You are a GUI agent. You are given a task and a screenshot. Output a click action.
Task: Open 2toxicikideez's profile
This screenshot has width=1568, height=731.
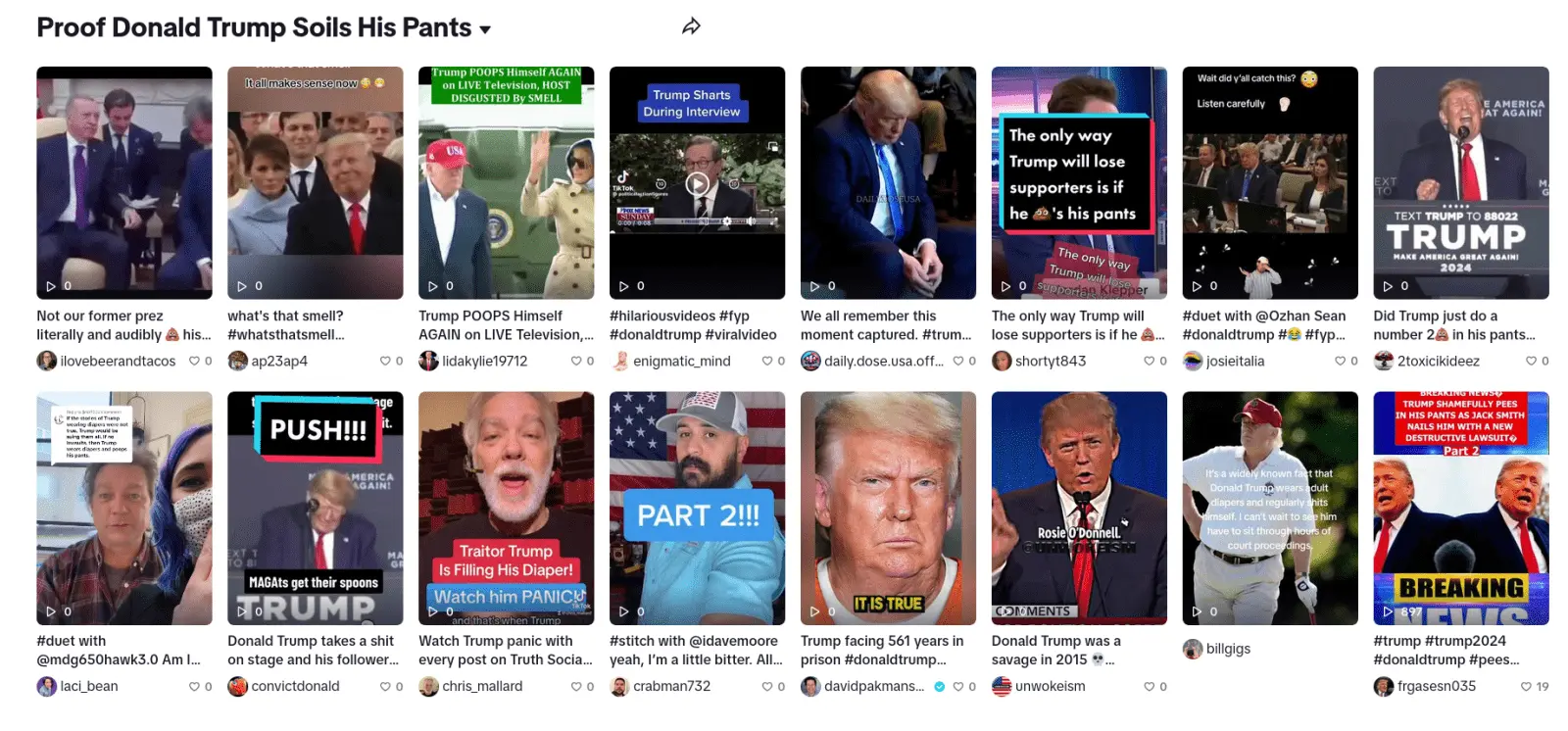(1438, 361)
